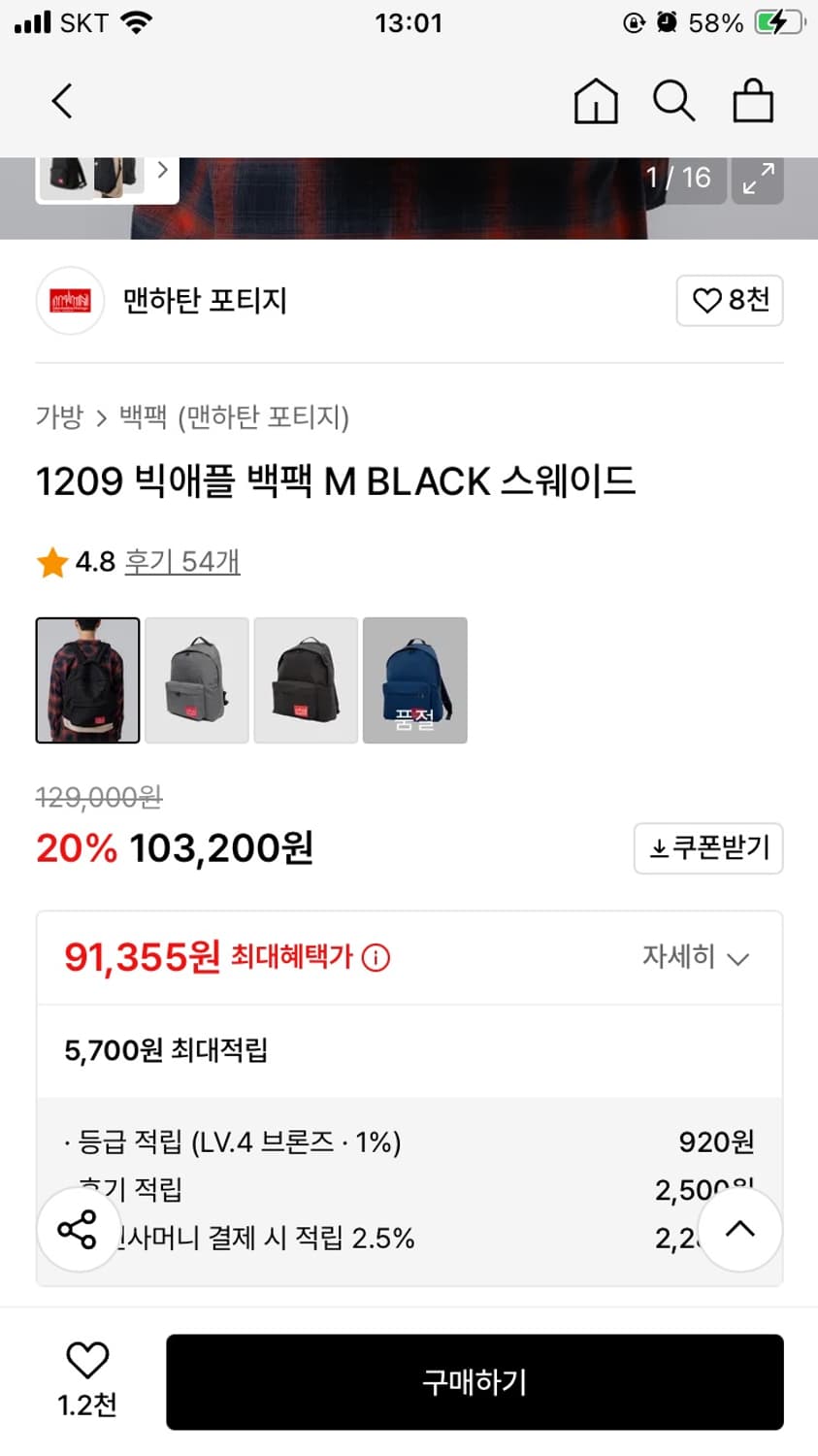Select the 가방 breadcrumb category
Viewport: 818px width, 1456px height.
[x=58, y=417]
